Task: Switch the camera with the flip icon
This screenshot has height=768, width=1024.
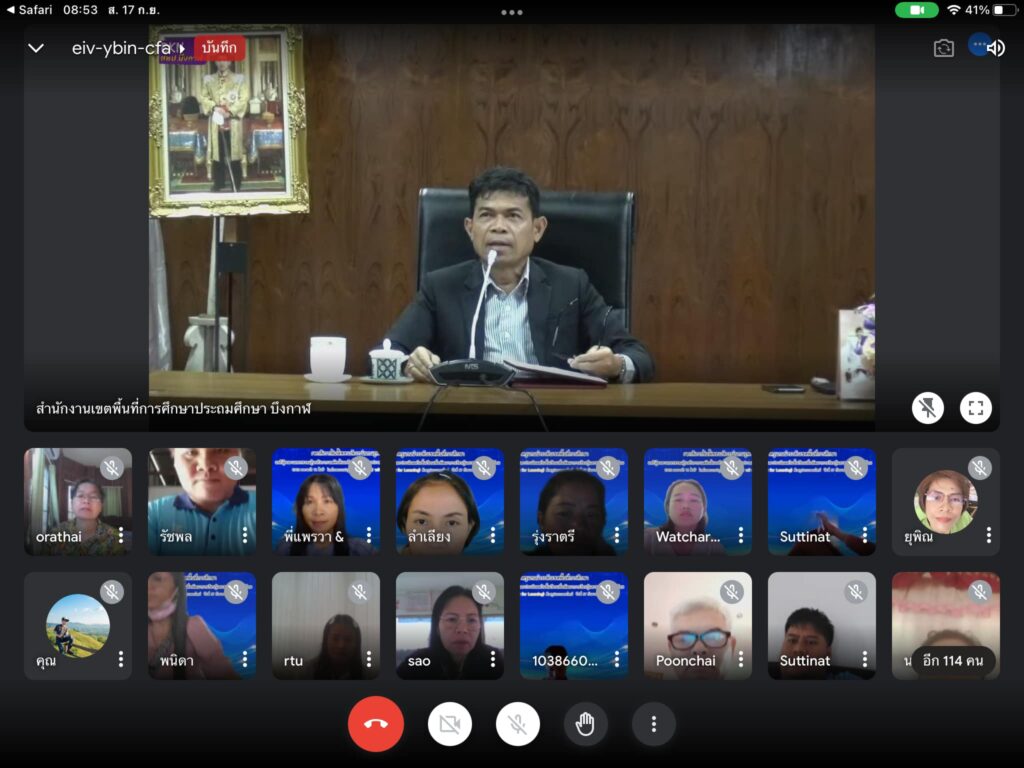Action: [x=943, y=48]
